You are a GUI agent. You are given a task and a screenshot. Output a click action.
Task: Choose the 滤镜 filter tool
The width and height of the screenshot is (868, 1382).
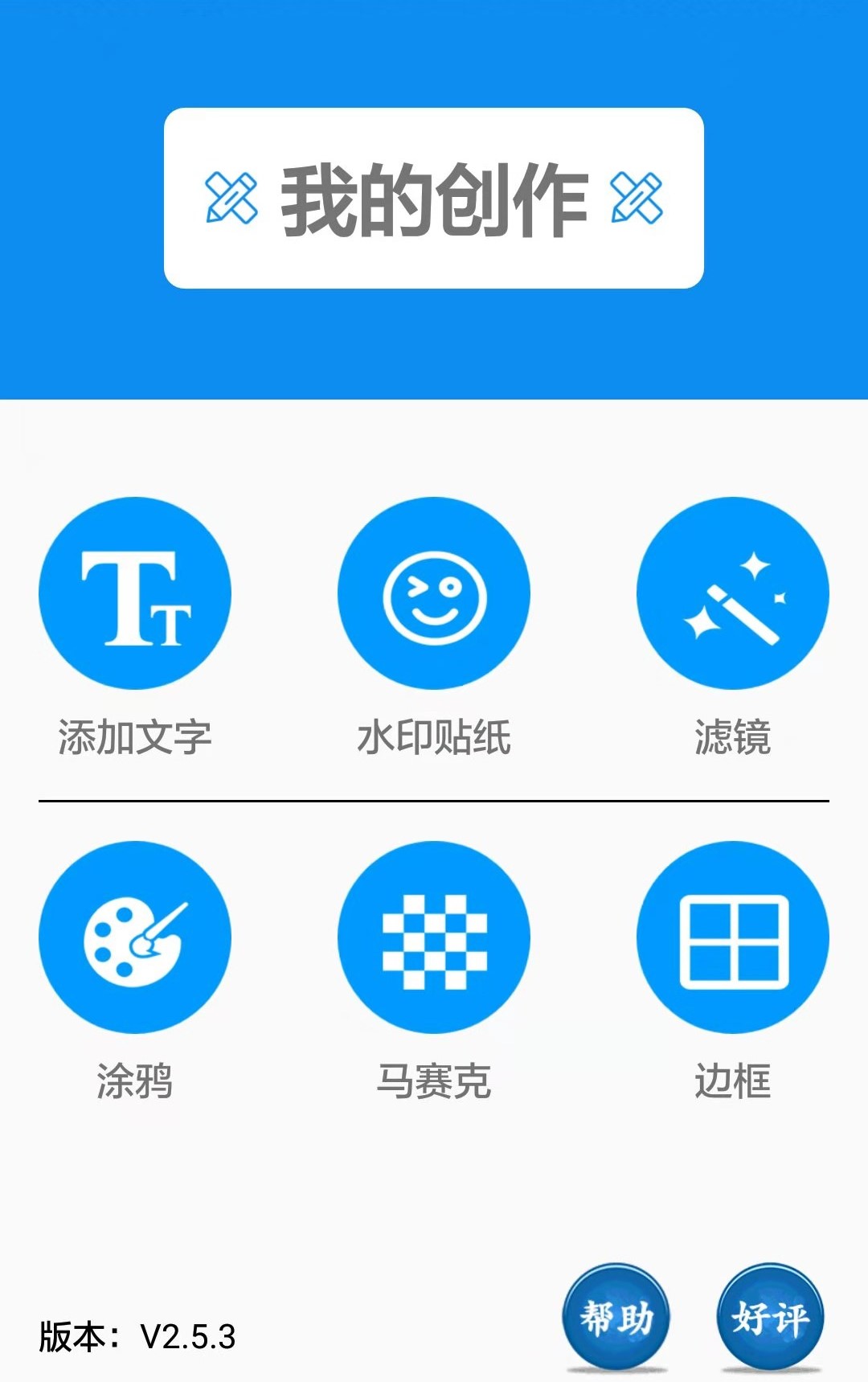[732, 593]
